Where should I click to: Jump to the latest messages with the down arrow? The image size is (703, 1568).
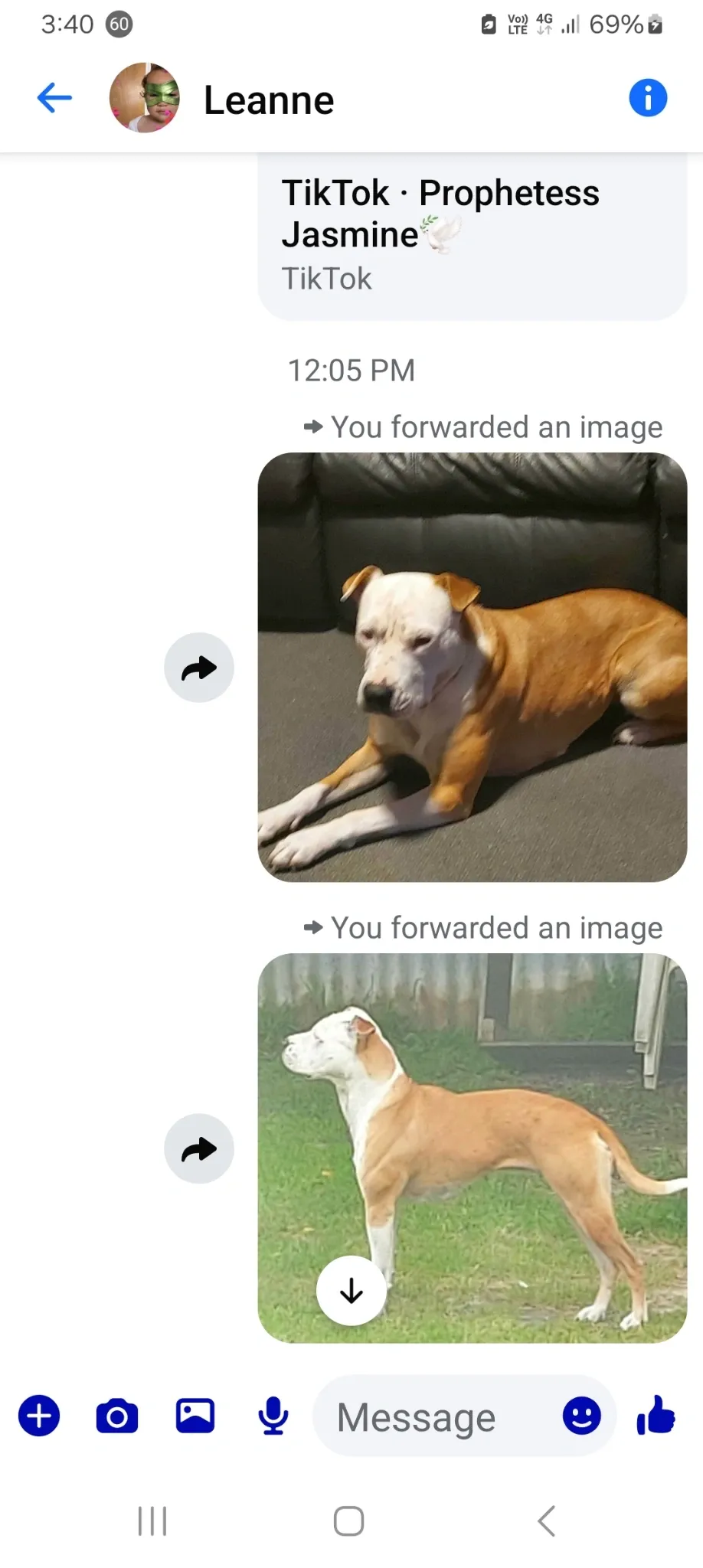click(351, 1291)
